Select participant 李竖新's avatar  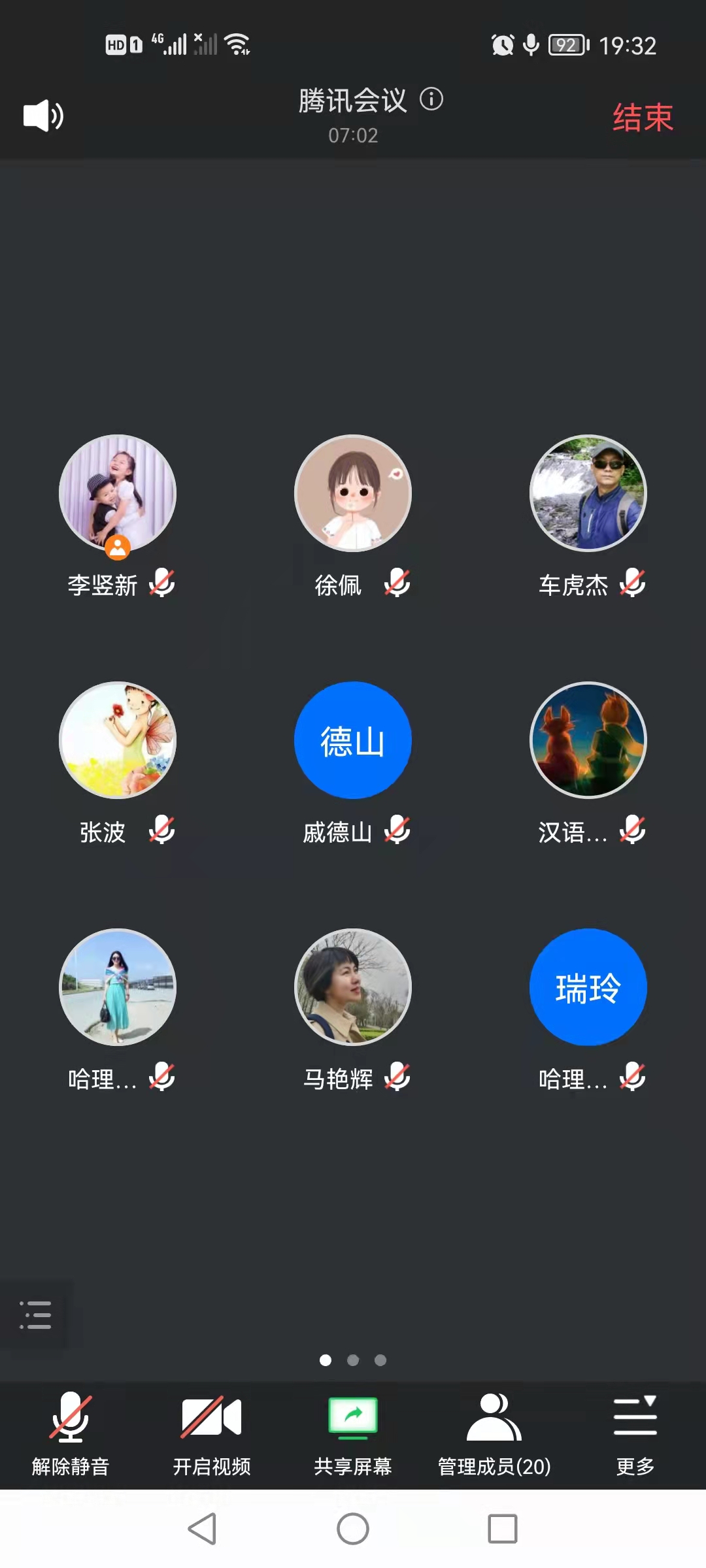point(118,493)
